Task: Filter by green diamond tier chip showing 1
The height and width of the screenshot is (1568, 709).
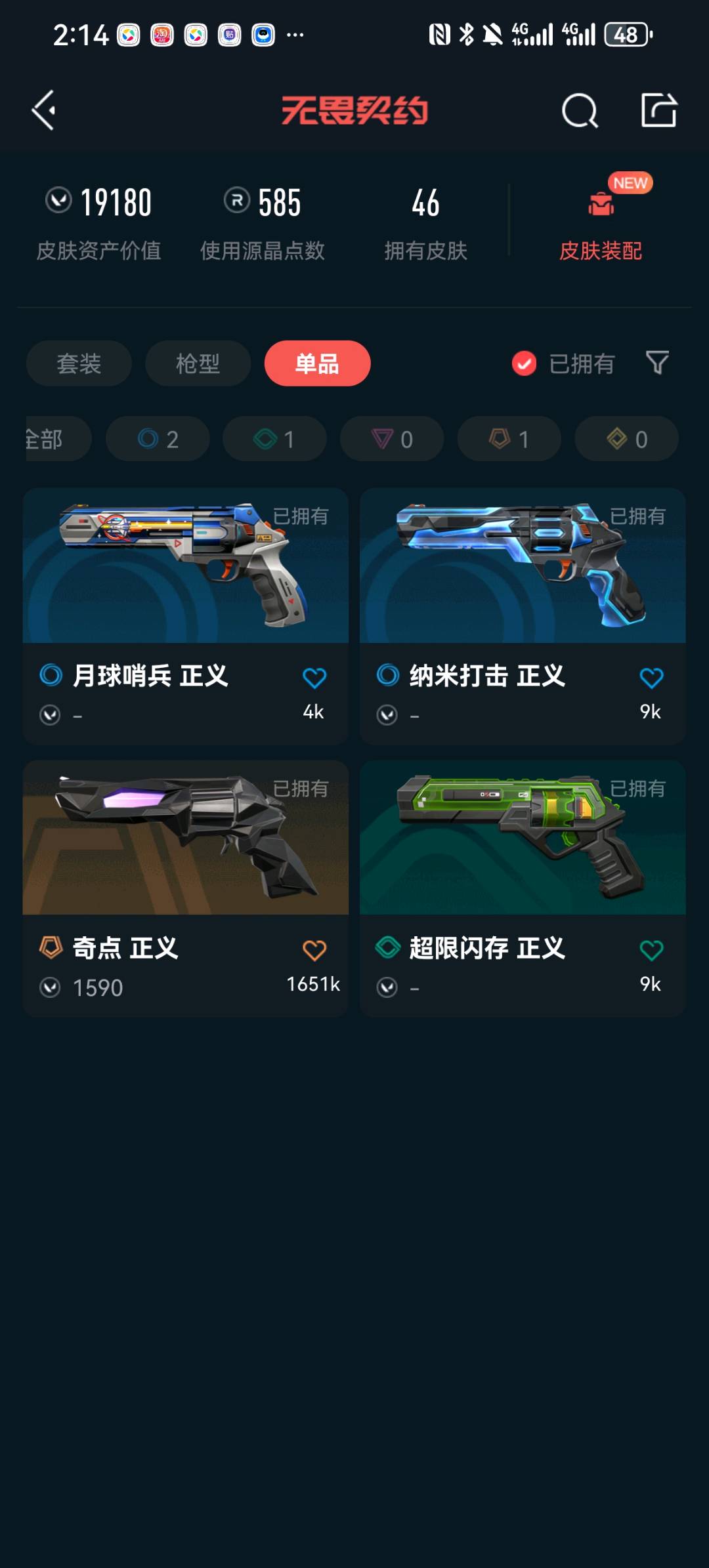Action: tap(274, 439)
